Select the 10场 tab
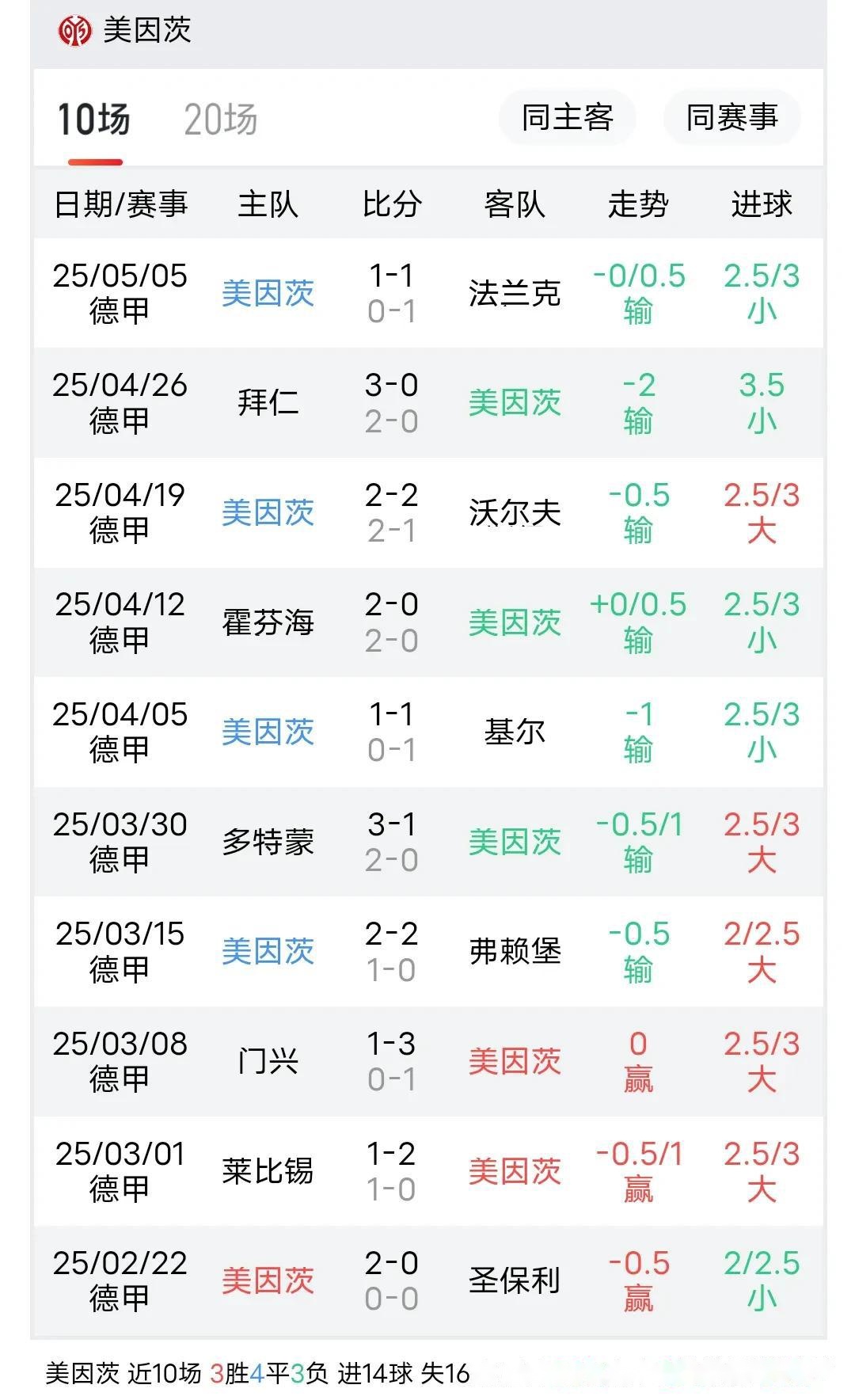Screen dimensions: 855x1400 (95, 119)
